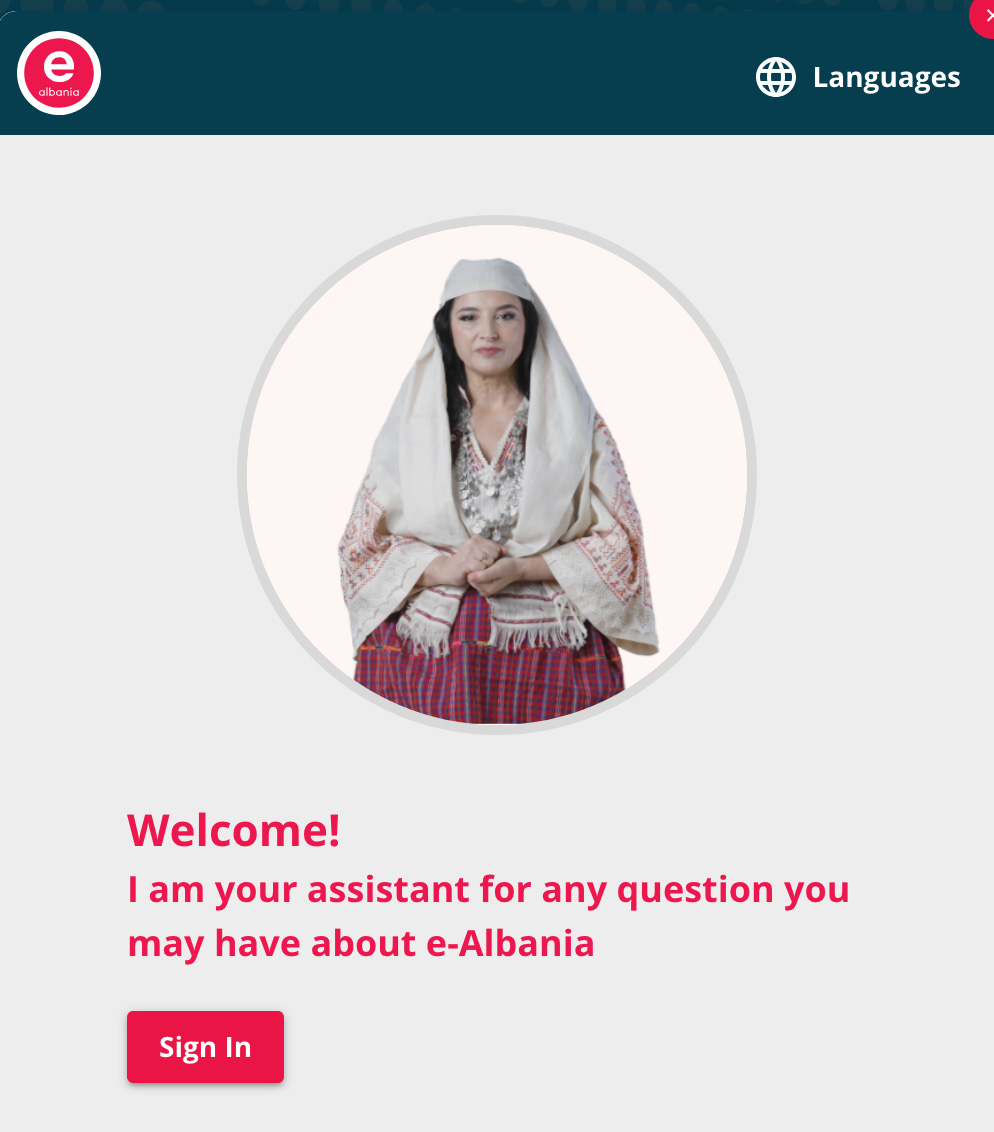Open the Languages selector
Image resolution: width=994 pixels, height=1132 pixels.
[858, 77]
